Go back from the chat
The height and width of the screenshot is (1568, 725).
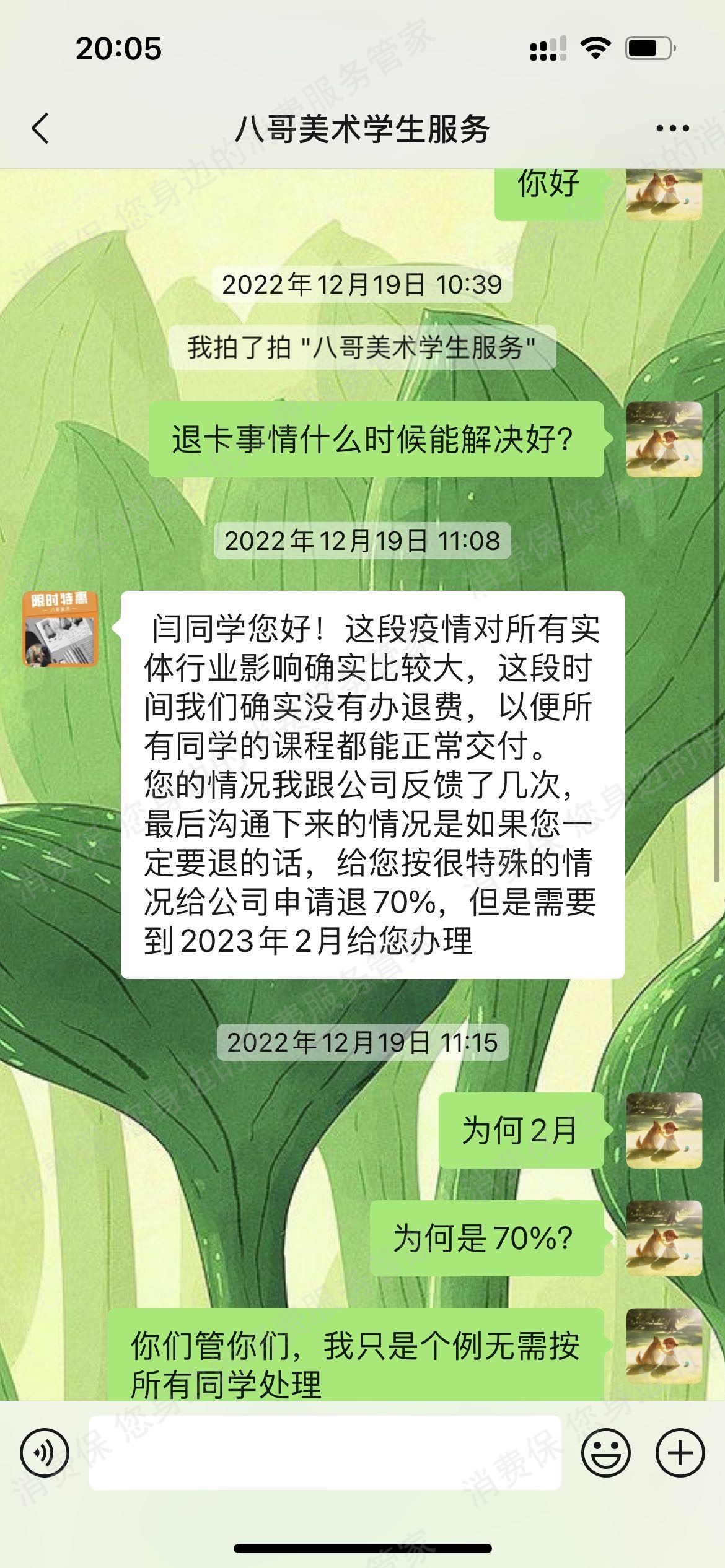pyautogui.click(x=41, y=129)
